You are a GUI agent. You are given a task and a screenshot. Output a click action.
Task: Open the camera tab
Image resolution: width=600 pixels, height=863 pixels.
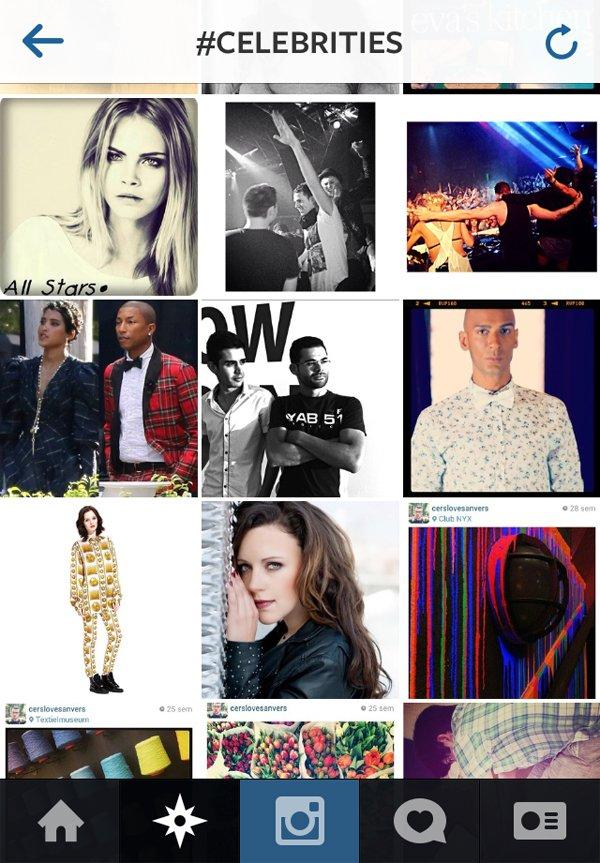[300, 821]
